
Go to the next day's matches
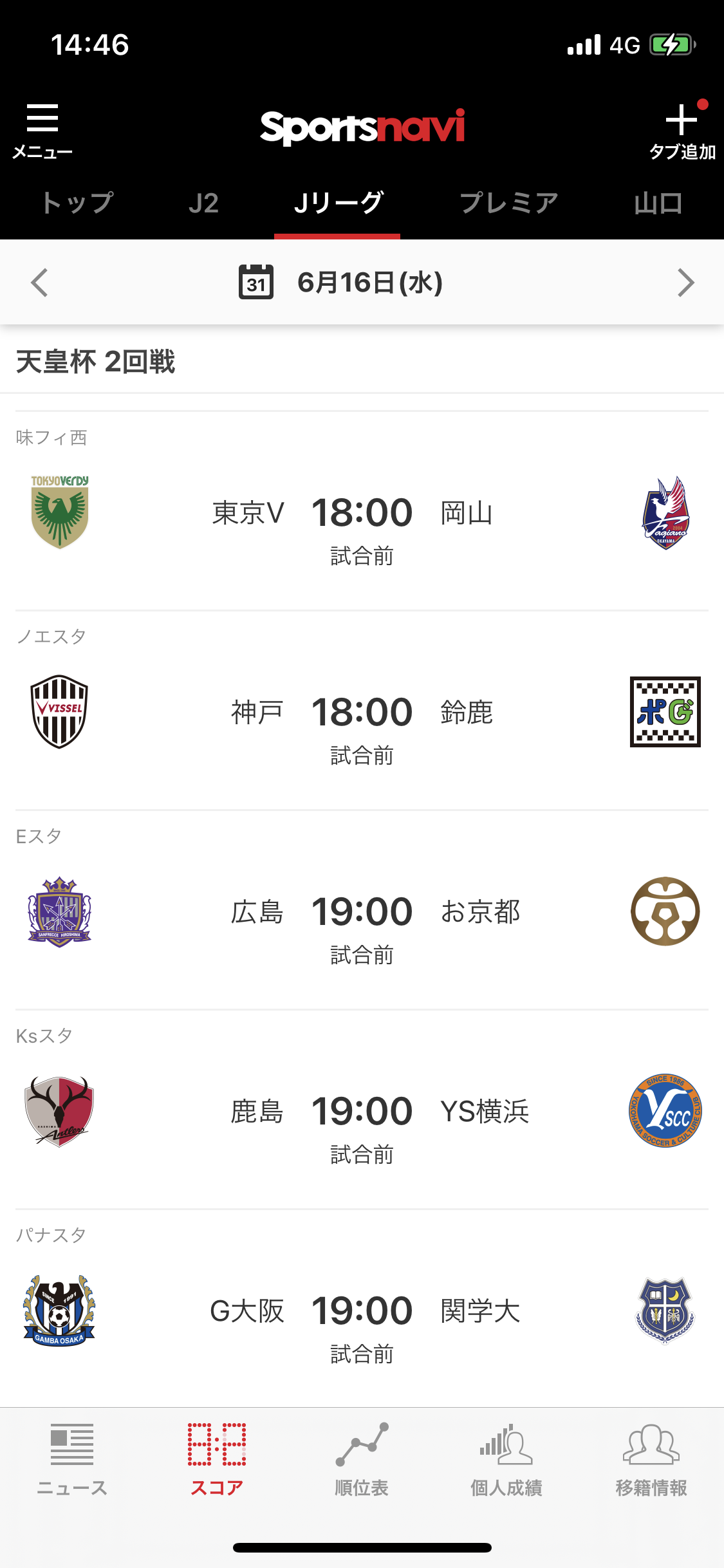click(685, 283)
